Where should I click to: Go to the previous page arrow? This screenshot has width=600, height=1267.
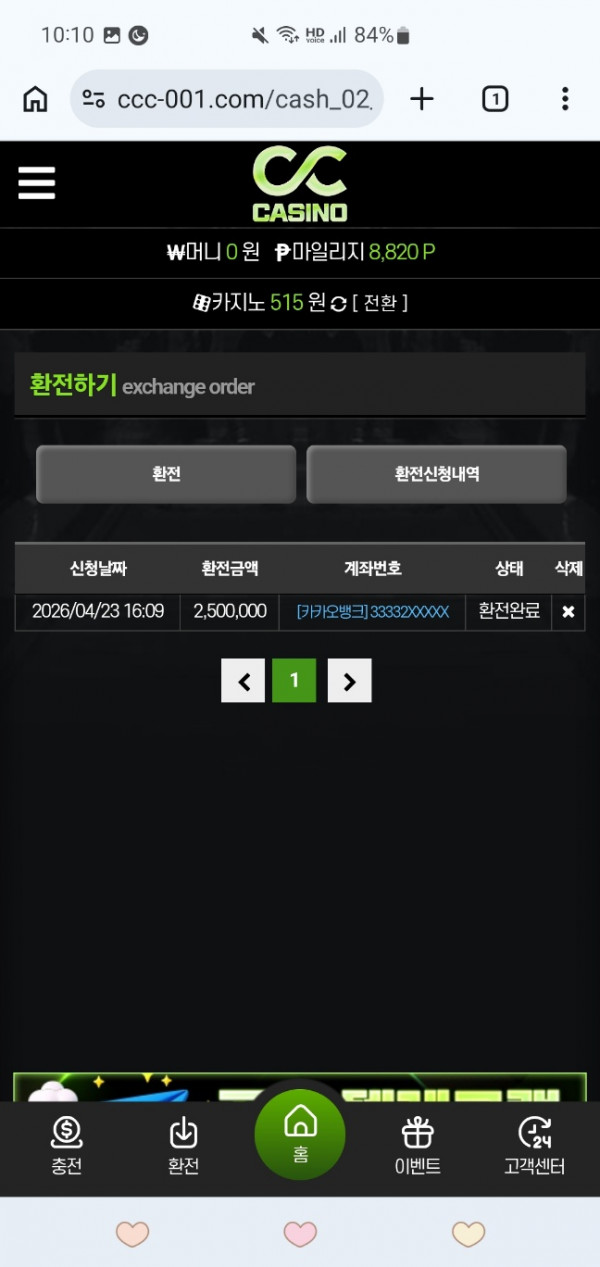(243, 681)
